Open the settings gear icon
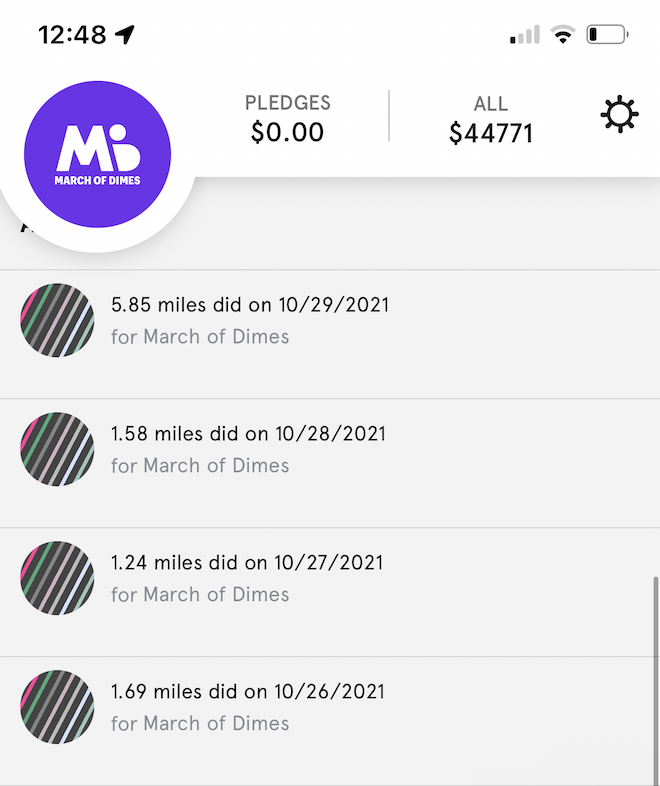 click(619, 116)
